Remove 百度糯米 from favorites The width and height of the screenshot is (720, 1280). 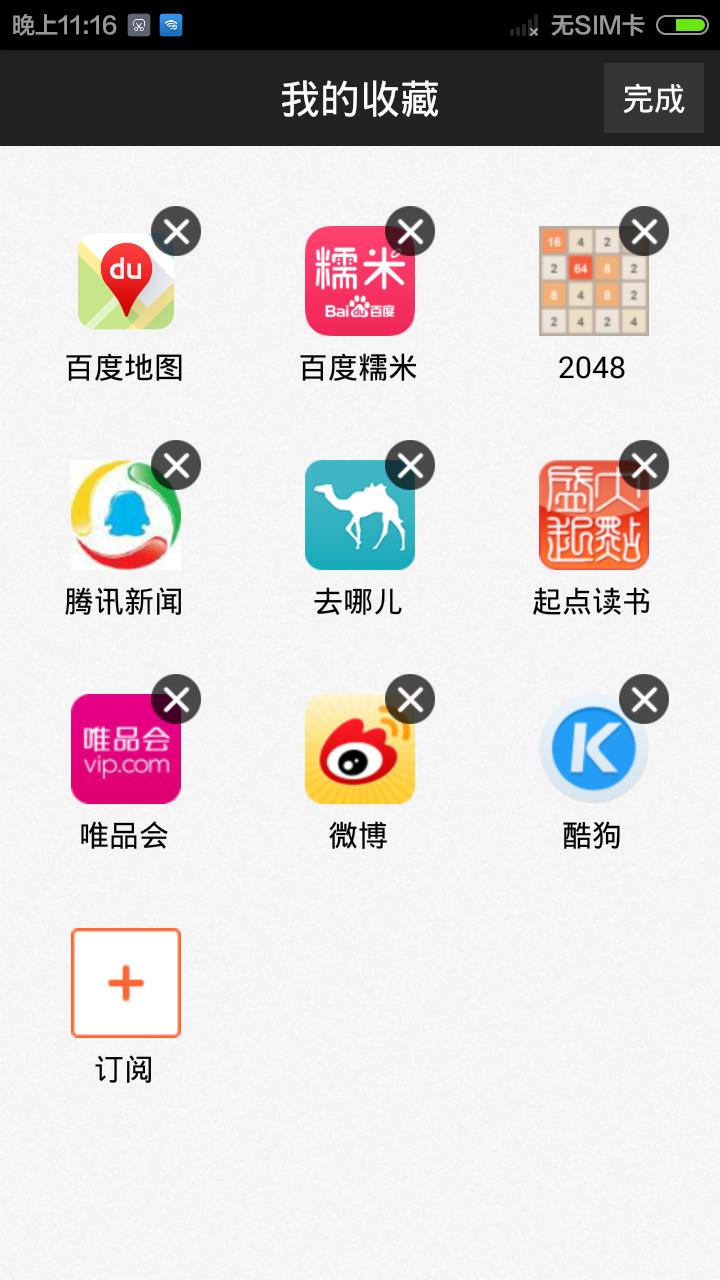(x=410, y=232)
